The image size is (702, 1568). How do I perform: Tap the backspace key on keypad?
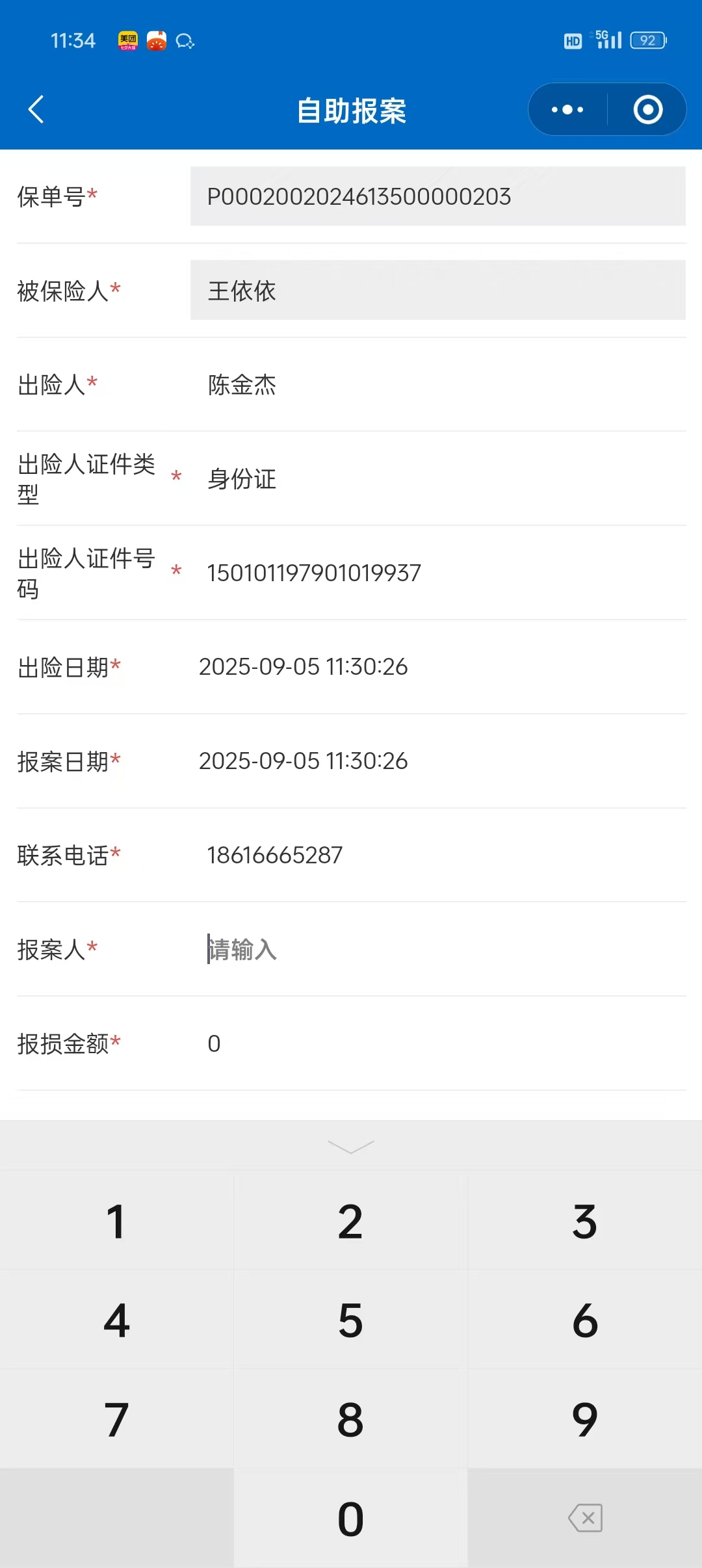(585, 1518)
